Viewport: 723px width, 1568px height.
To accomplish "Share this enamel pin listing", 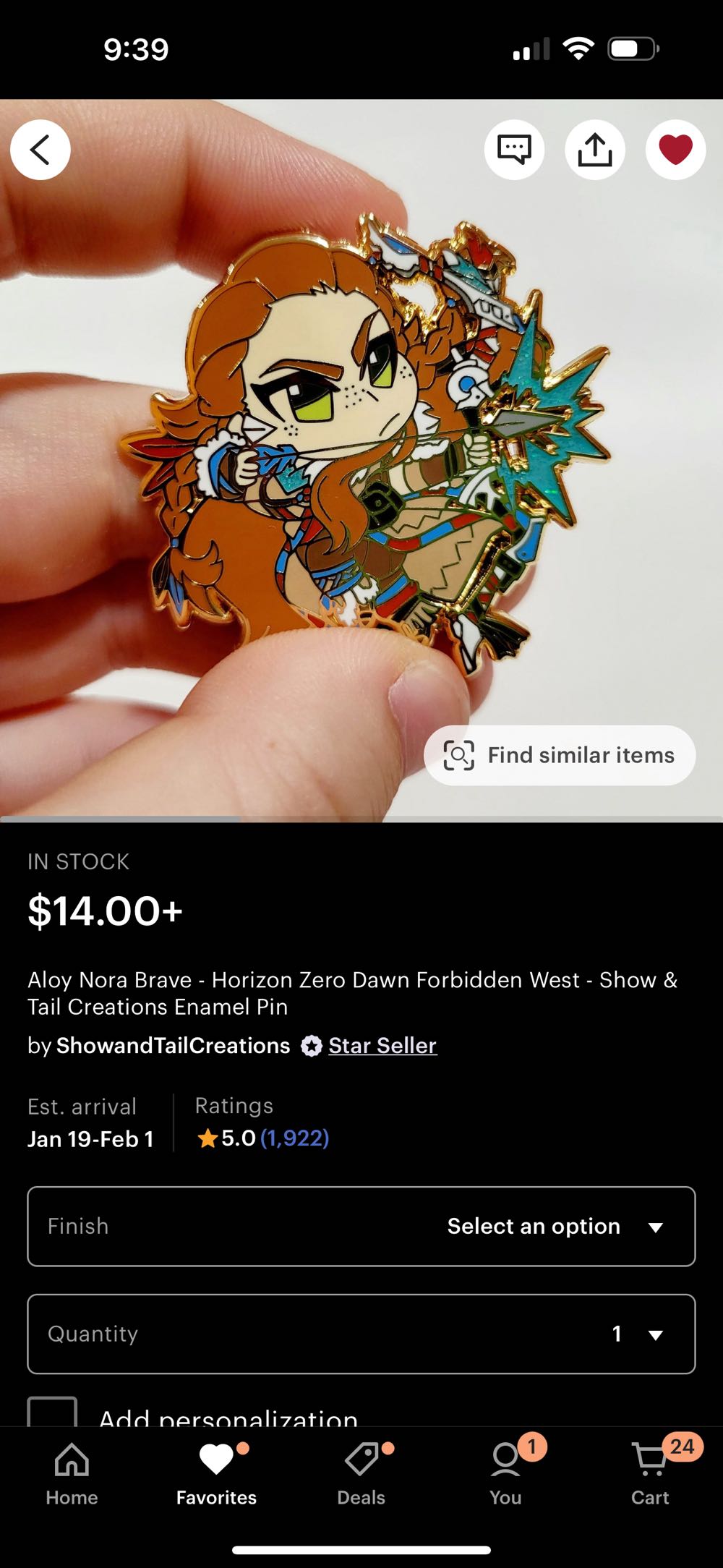I will click(x=594, y=150).
